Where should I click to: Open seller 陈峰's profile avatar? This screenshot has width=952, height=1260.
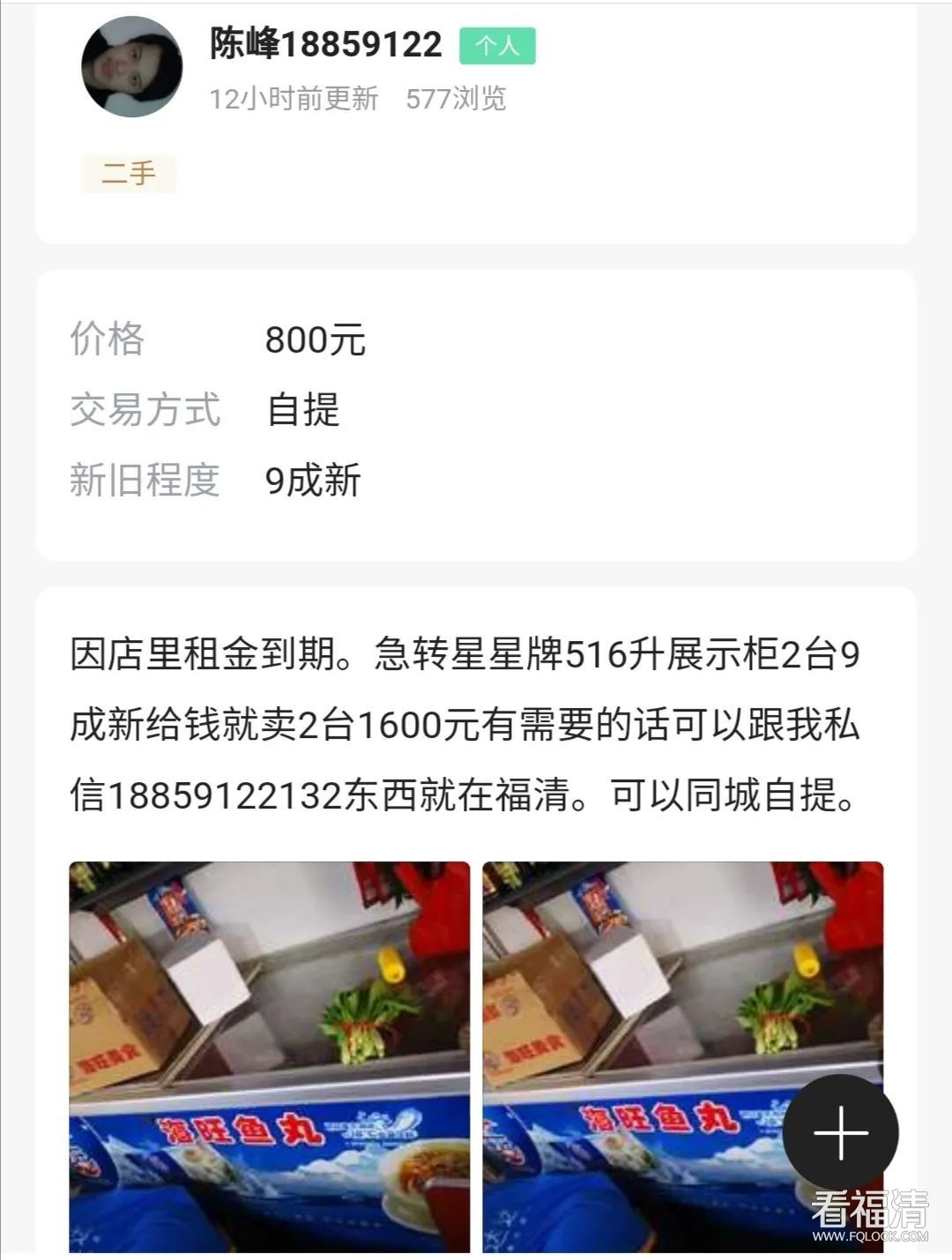pyautogui.click(x=132, y=66)
